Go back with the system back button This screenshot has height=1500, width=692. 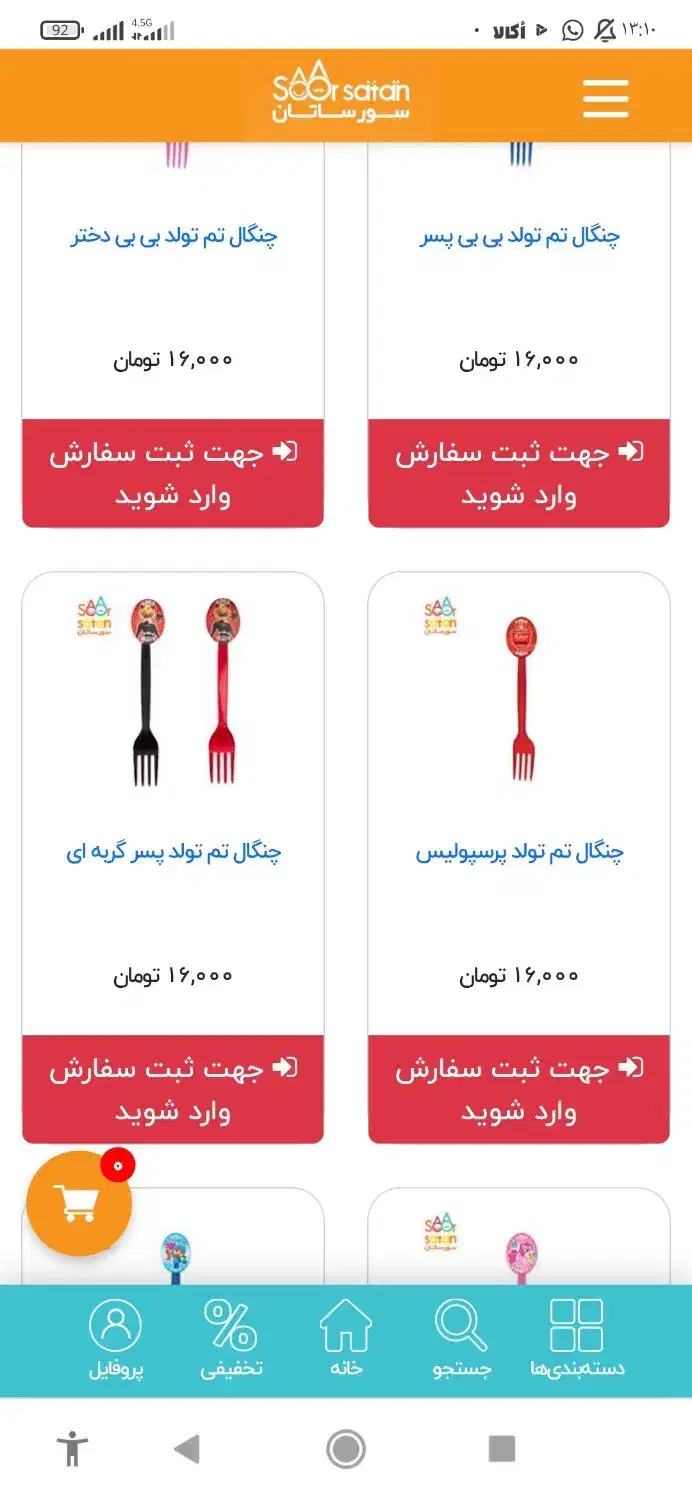pyautogui.click(x=186, y=1448)
